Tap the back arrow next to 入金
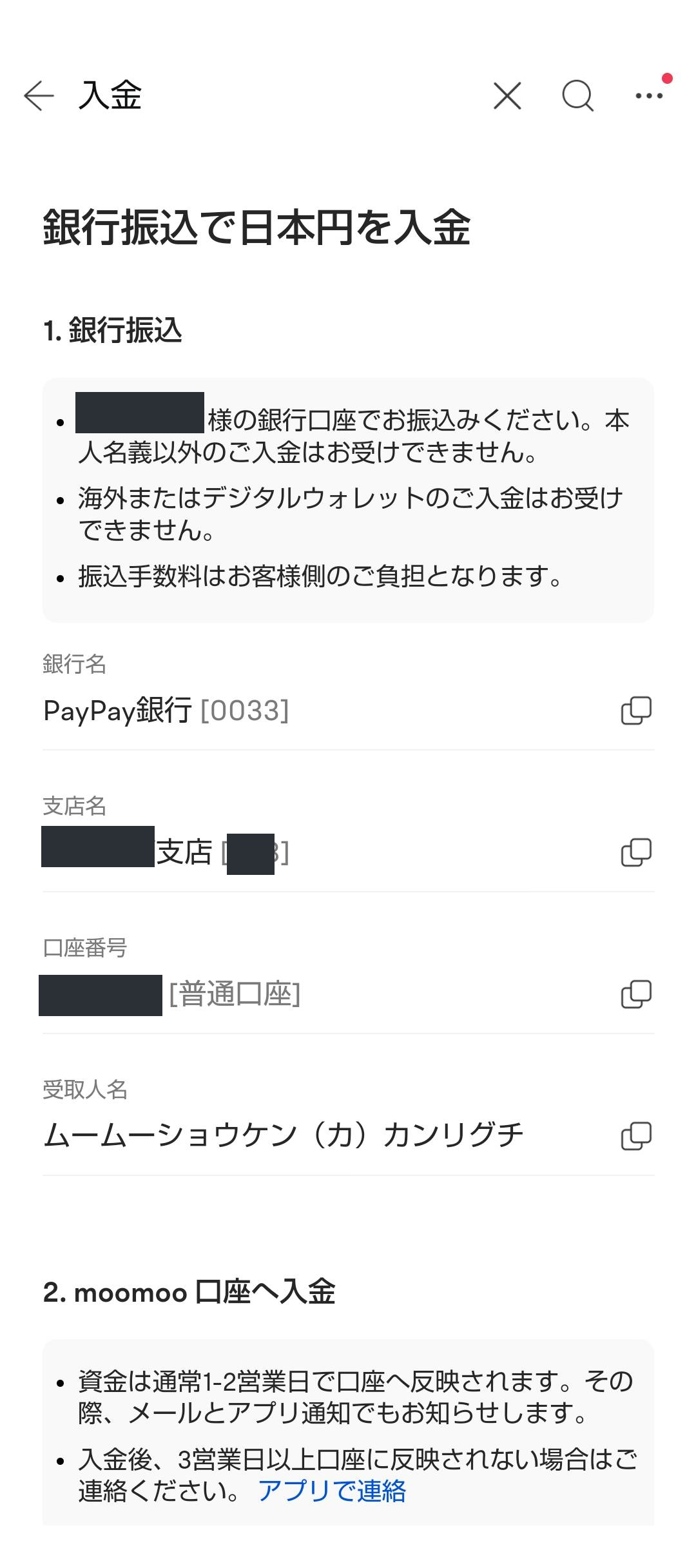Screen dimensions: 696x1568 [39, 95]
